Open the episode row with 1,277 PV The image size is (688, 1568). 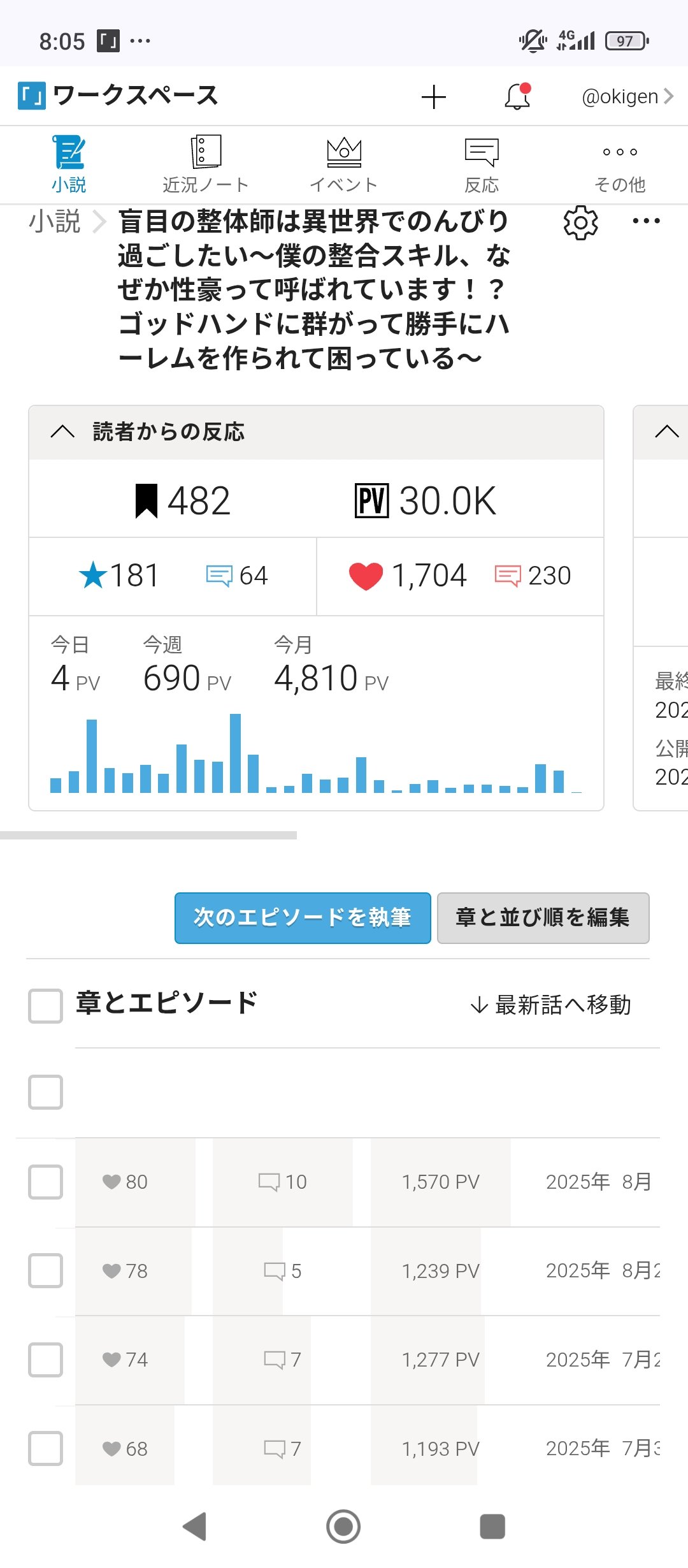point(440,1360)
